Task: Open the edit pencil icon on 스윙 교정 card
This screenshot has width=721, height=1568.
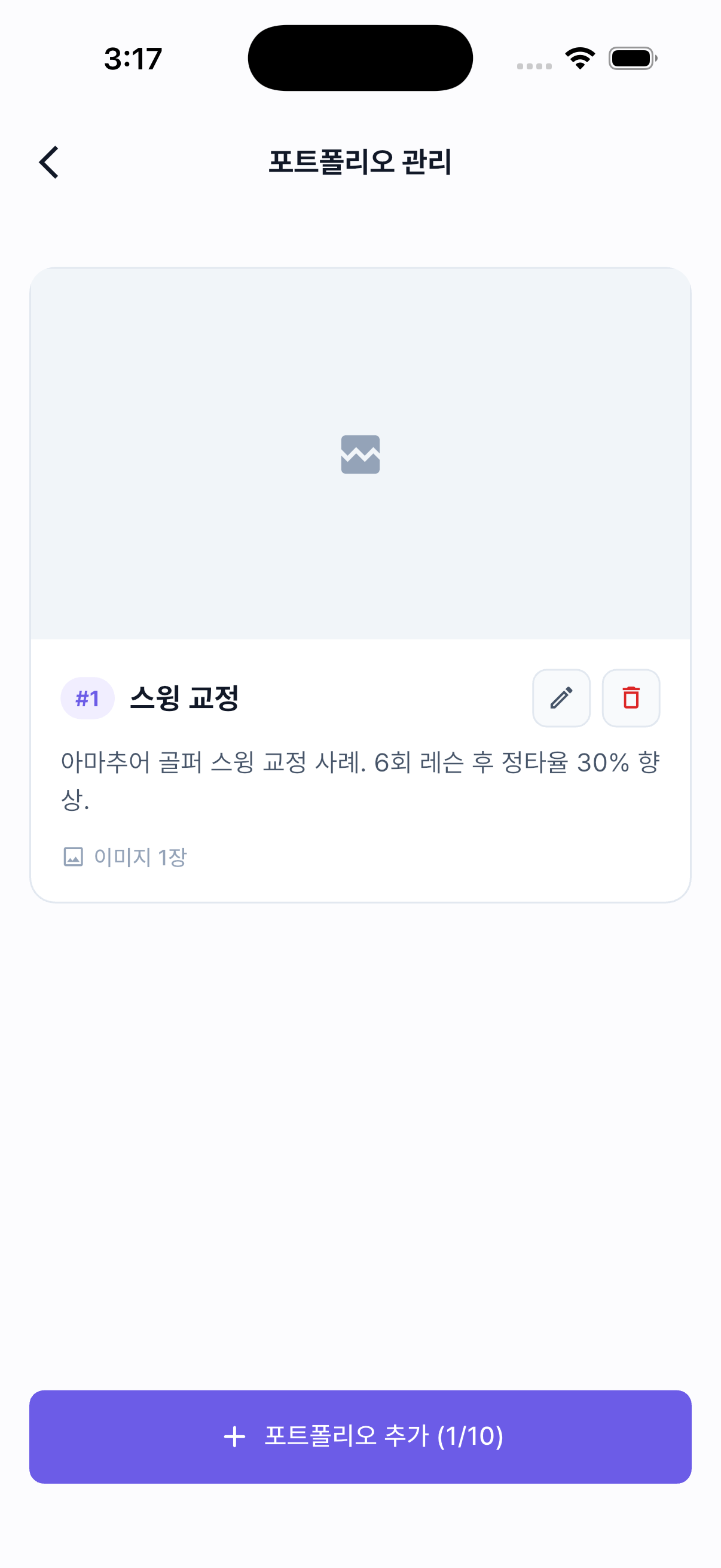Action: [560, 698]
